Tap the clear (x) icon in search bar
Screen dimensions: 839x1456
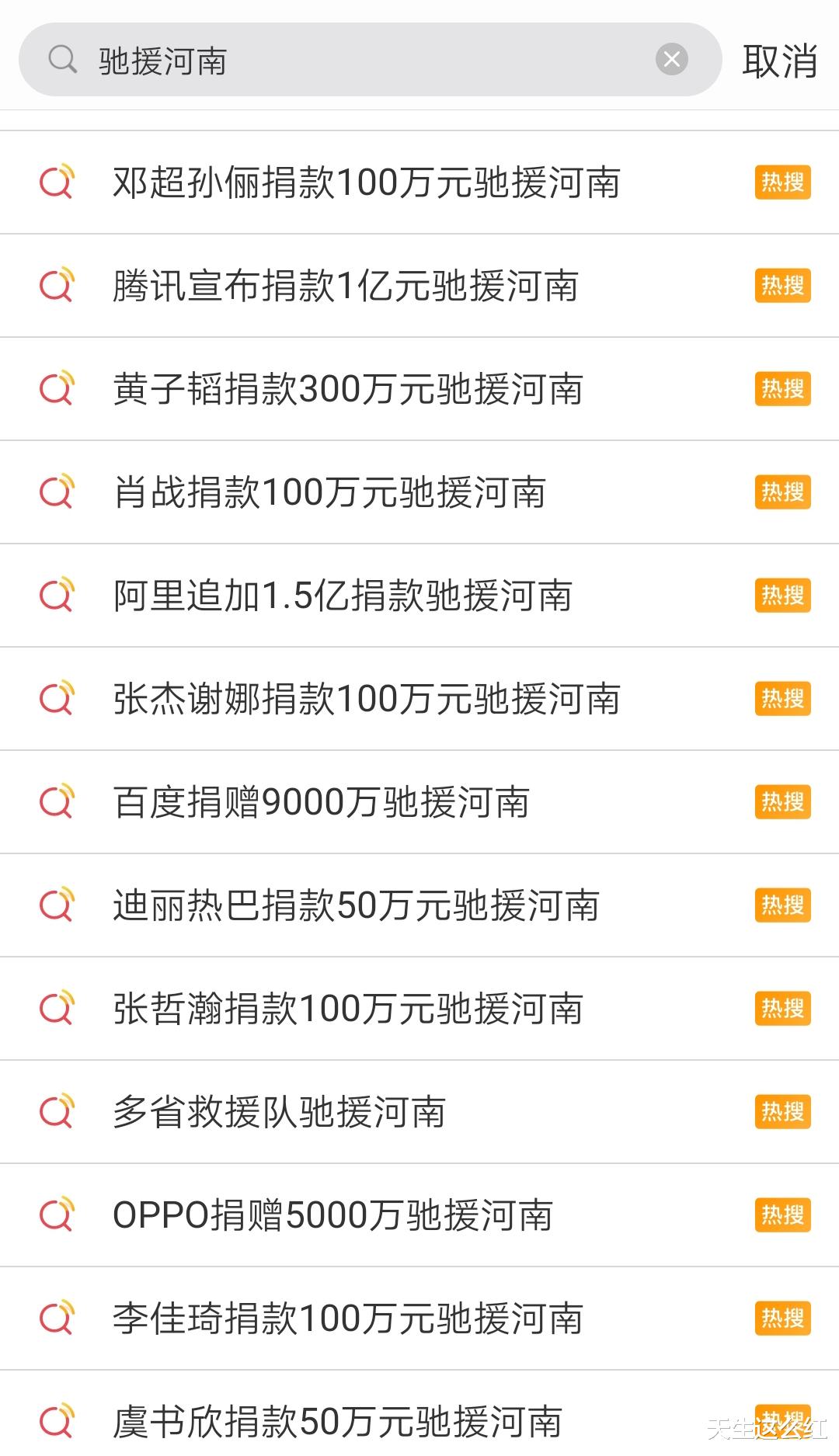pyautogui.click(x=673, y=59)
